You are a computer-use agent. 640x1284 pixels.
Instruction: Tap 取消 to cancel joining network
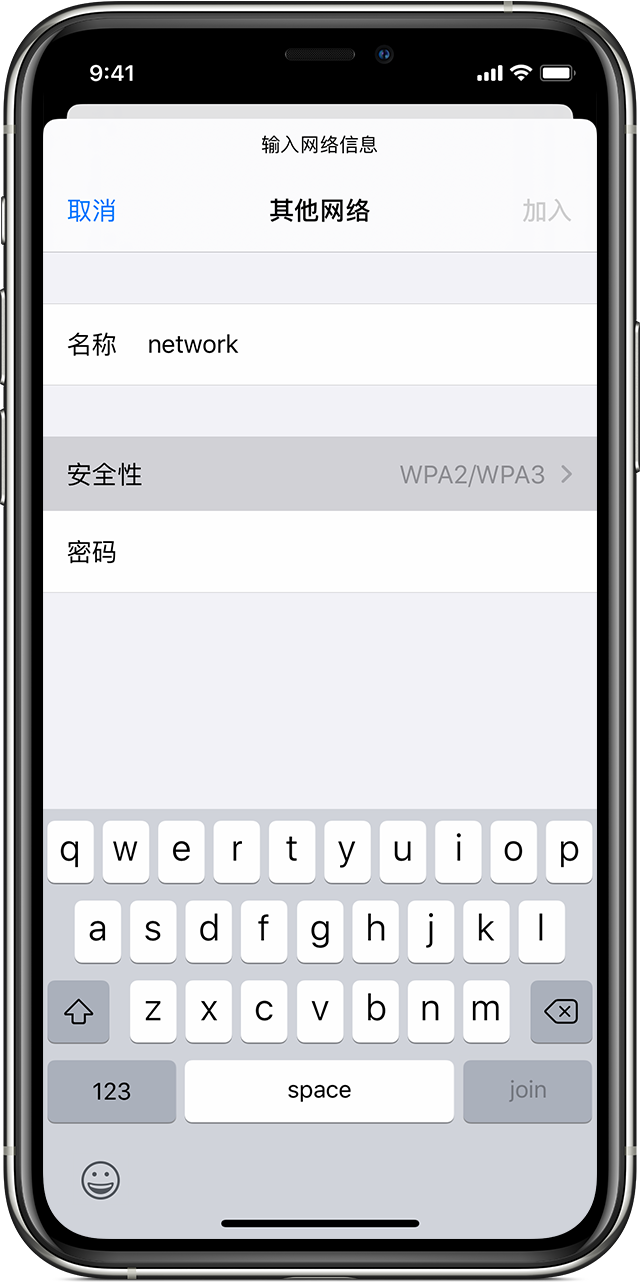pyautogui.click(x=91, y=211)
